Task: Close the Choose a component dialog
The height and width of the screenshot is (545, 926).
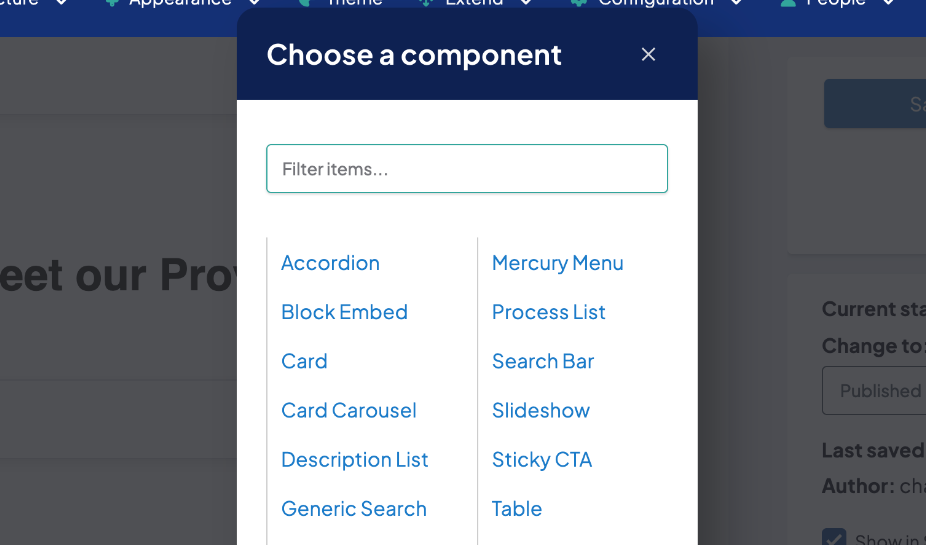Action: [x=648, y=54]
